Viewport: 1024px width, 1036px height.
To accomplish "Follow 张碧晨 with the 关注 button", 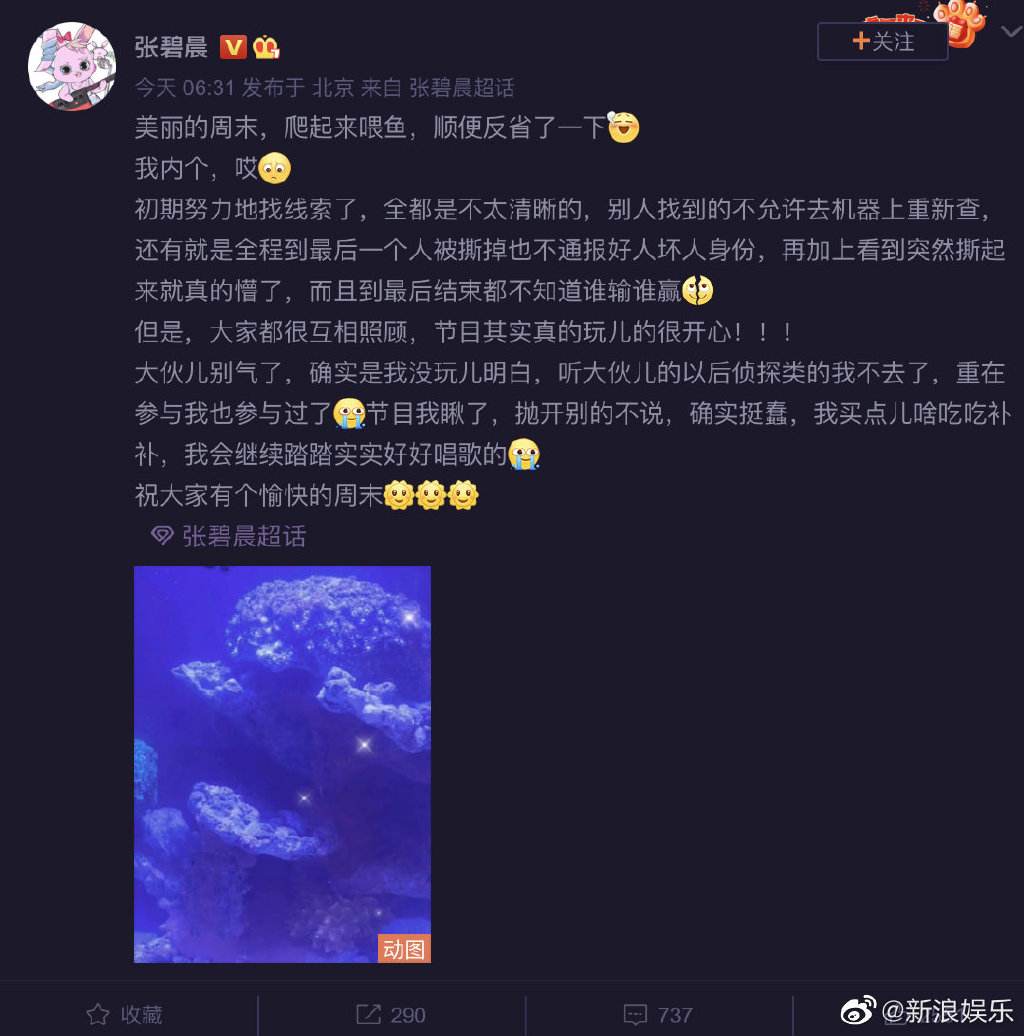I will click(882, 41).
